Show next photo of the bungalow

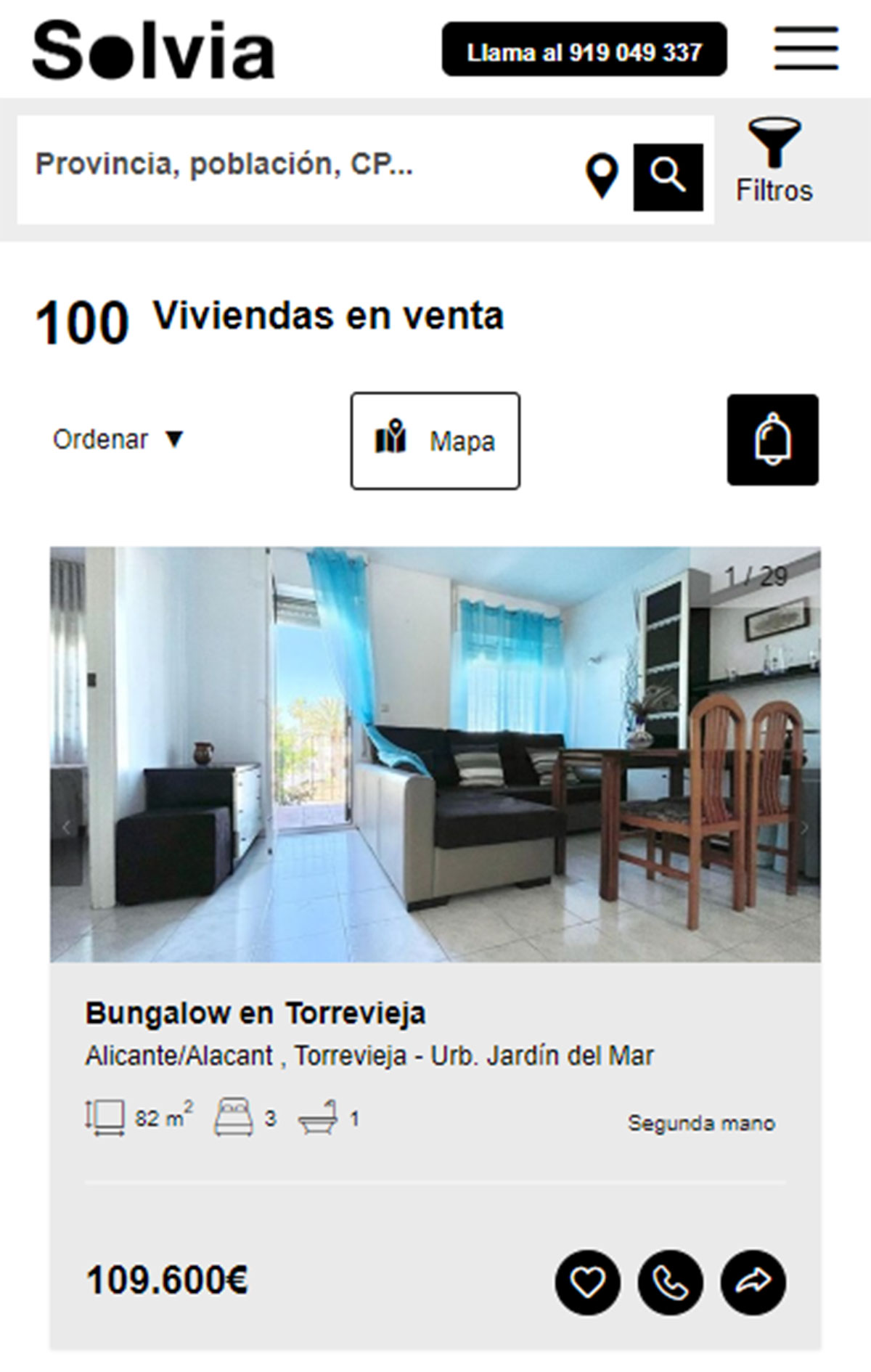804,828
